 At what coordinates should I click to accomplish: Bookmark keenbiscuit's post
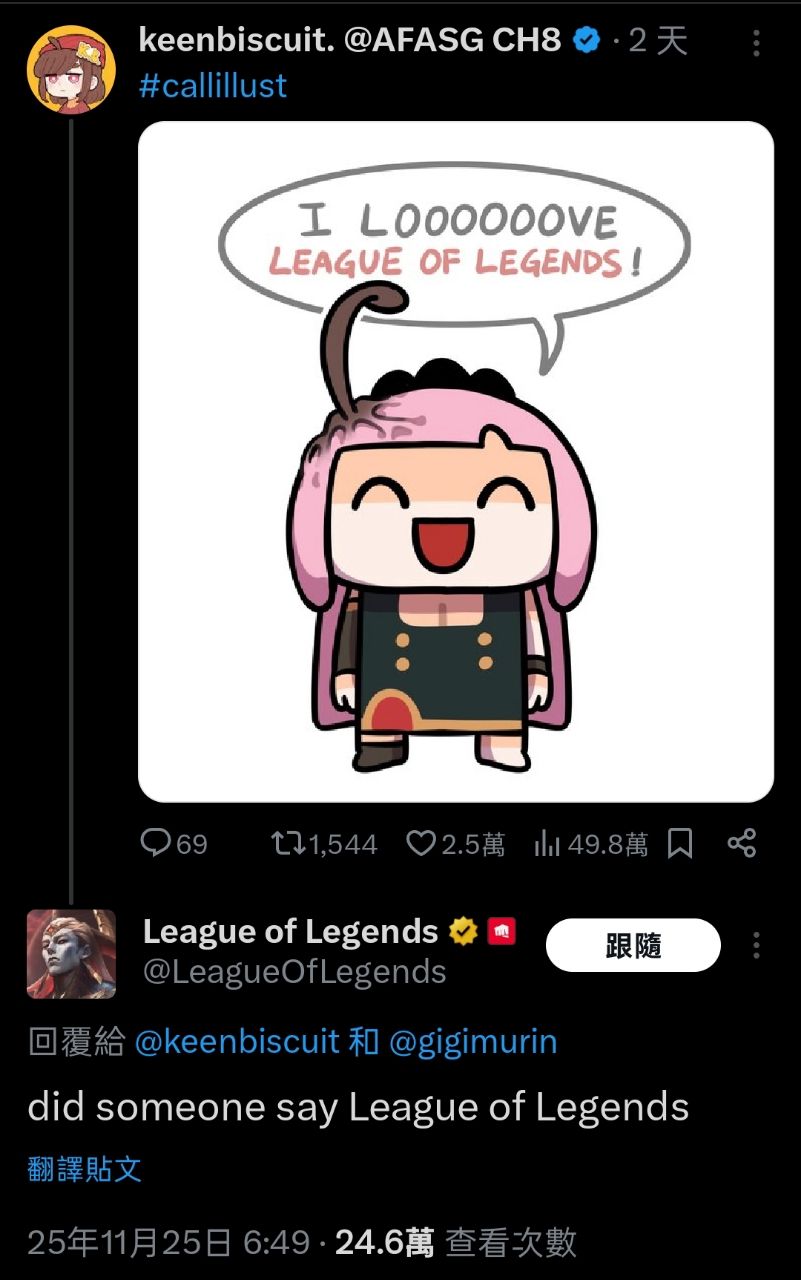click(x=680, y=844)
